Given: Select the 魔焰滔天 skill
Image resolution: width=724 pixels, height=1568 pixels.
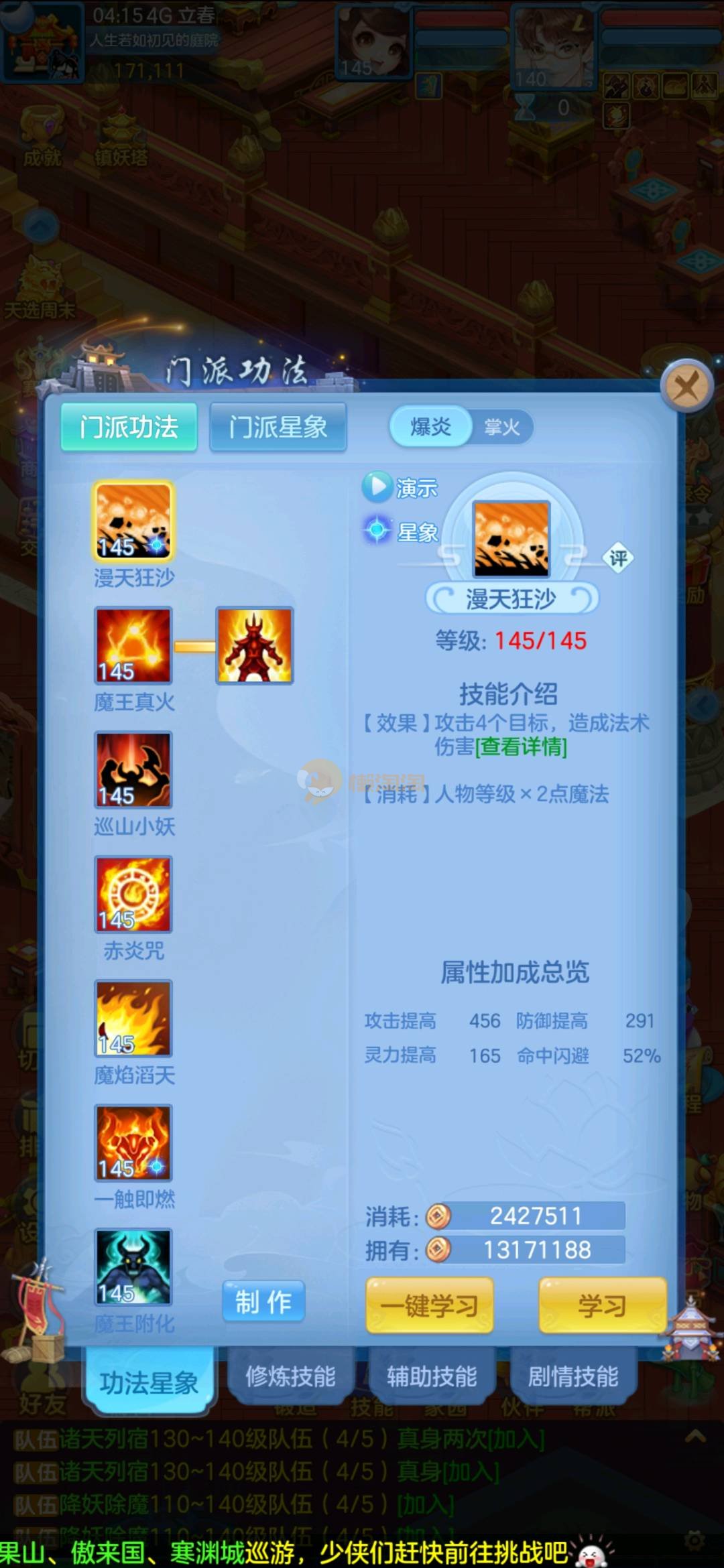Looking at the screenshot, I should pyautogui.click(x=133, y=1018).
